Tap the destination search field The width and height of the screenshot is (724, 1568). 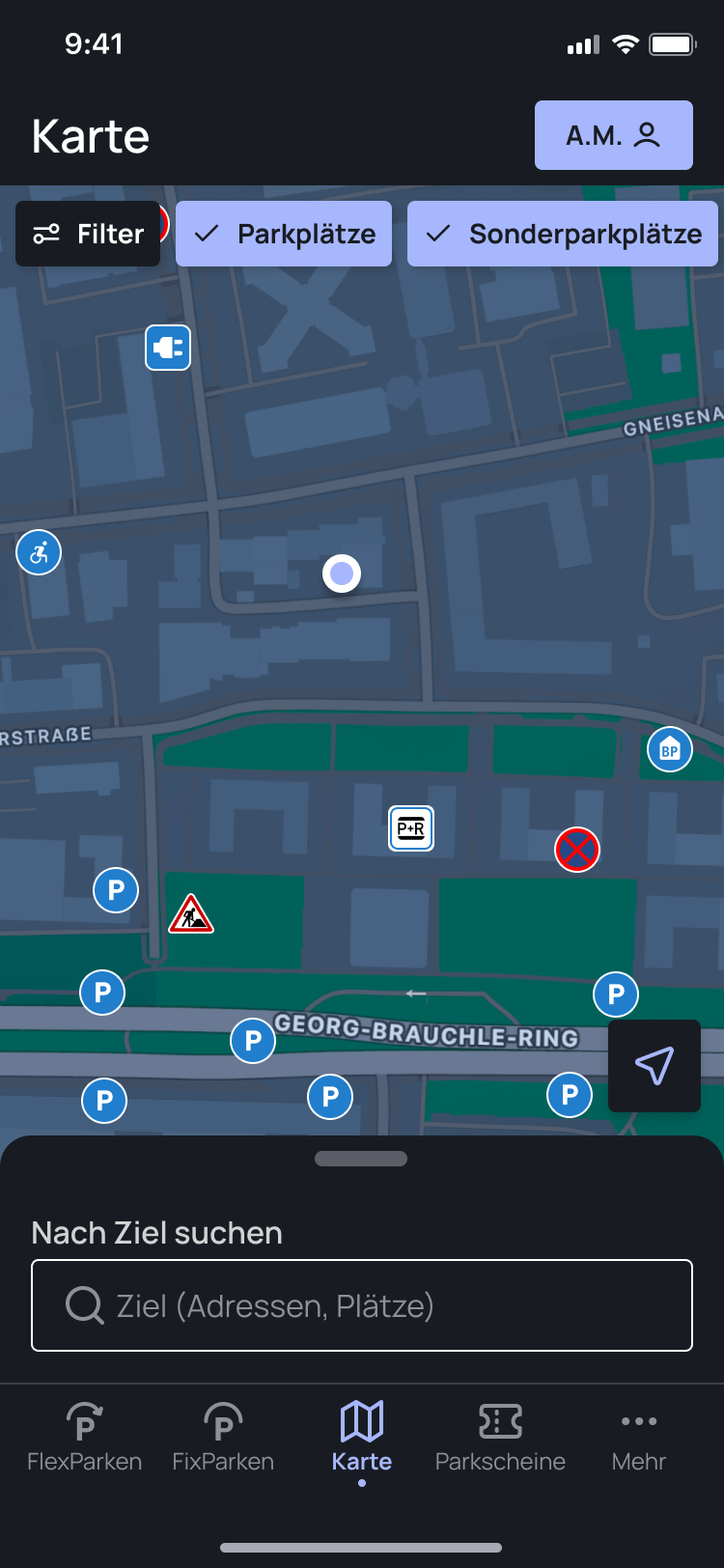coord(362,1305)
